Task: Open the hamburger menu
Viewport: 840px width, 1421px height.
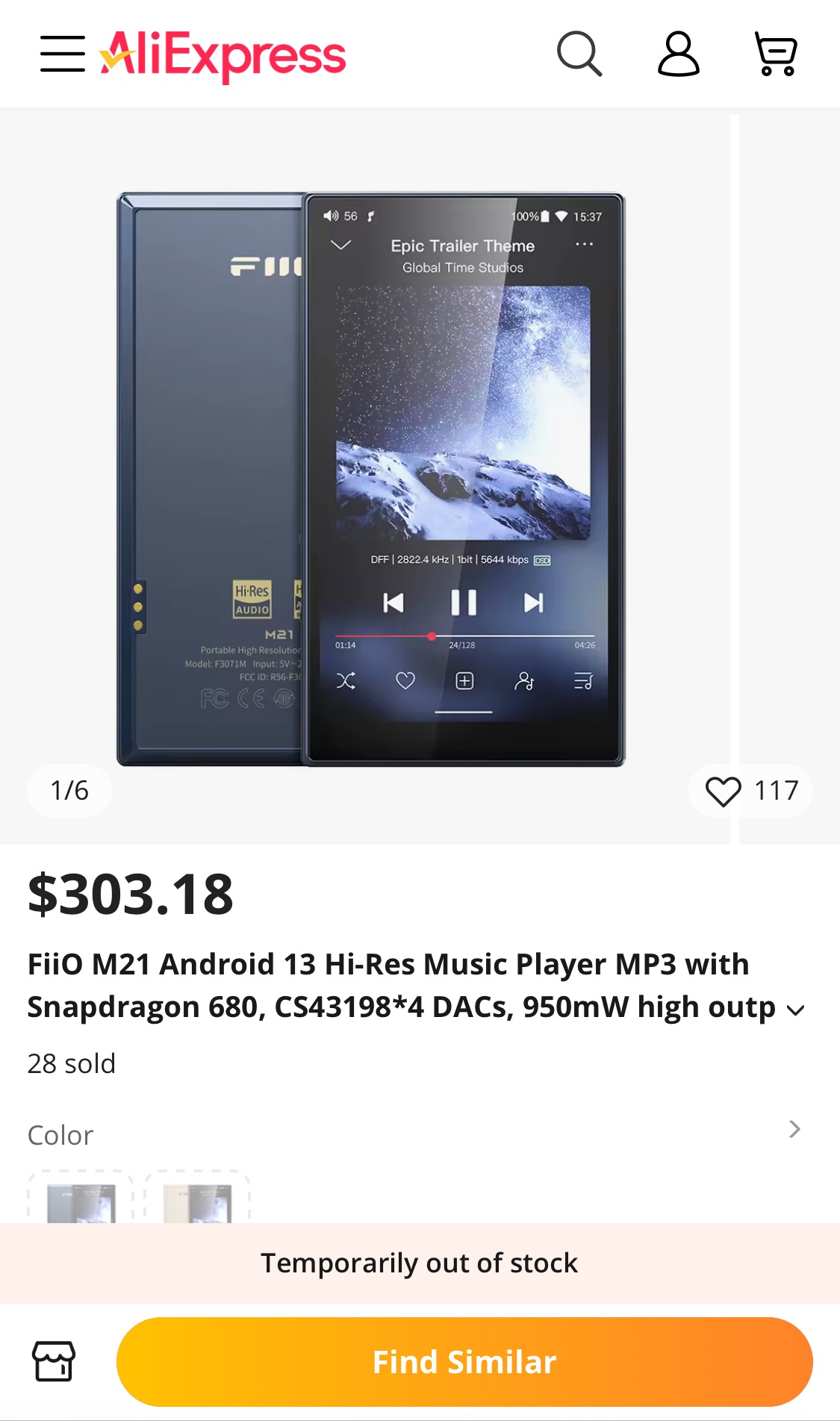Action: pyautogui.click(x=63, y=54)
